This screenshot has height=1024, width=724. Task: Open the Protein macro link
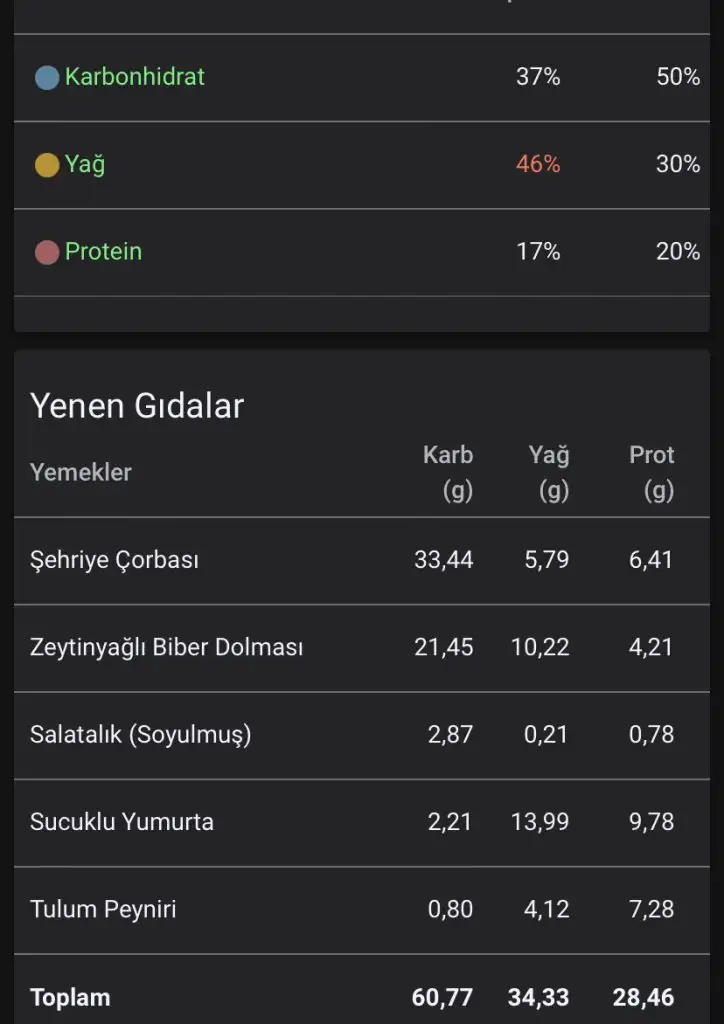tap(103, 252)
